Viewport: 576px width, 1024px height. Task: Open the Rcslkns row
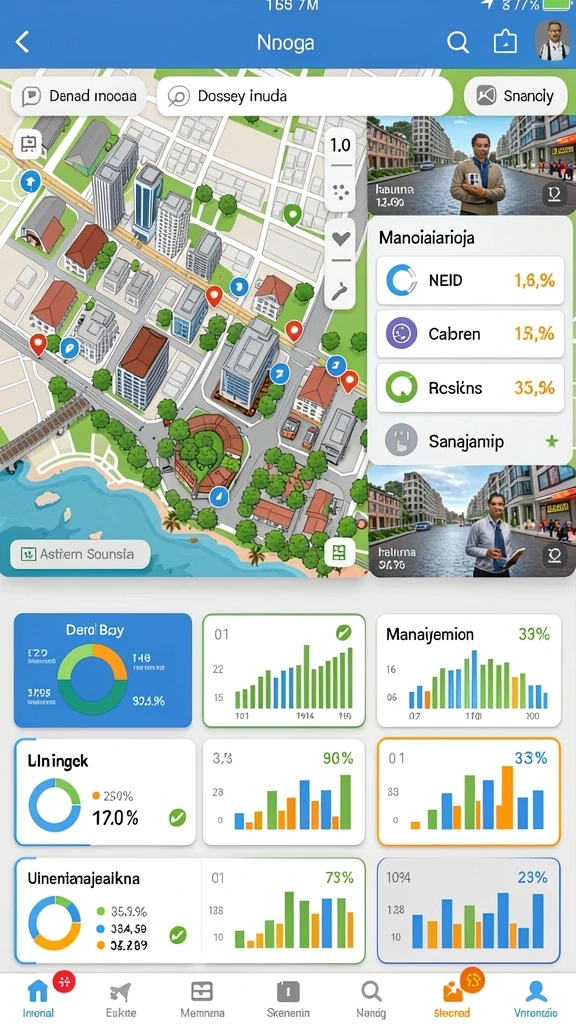pyautogui.click(x=470, y=387)
